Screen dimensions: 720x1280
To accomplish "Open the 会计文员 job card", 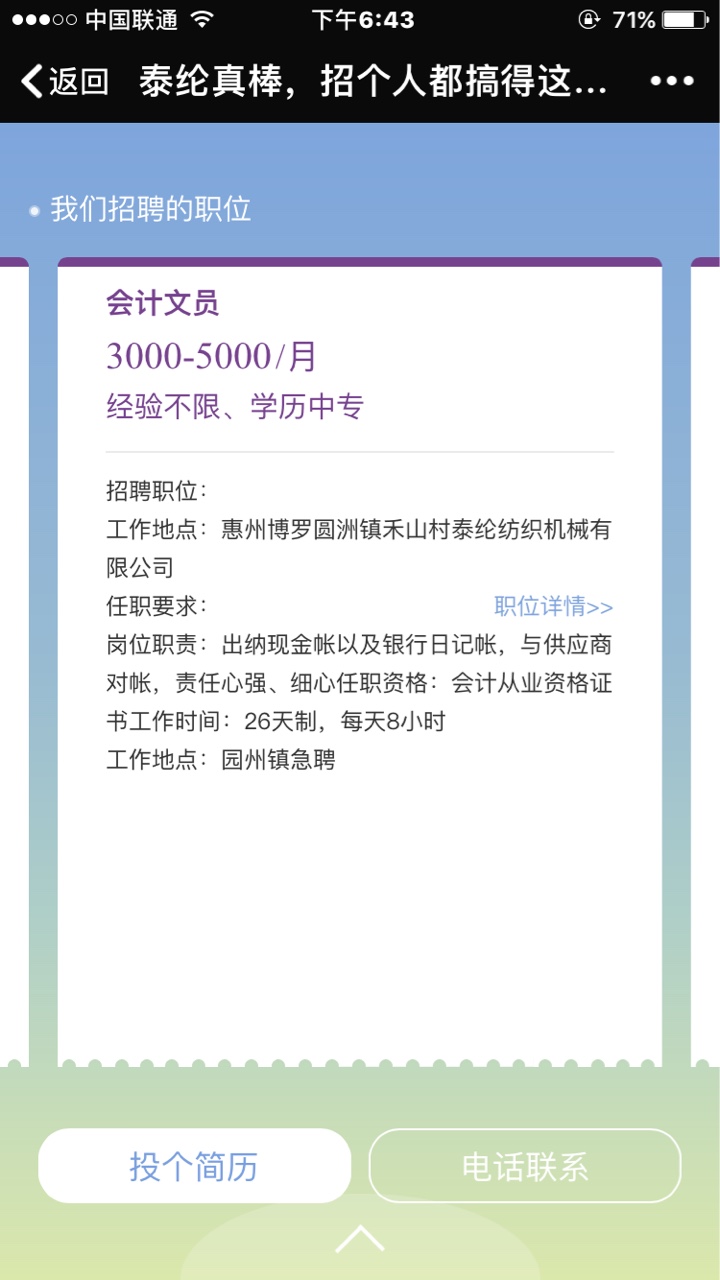I will point(162,303).
